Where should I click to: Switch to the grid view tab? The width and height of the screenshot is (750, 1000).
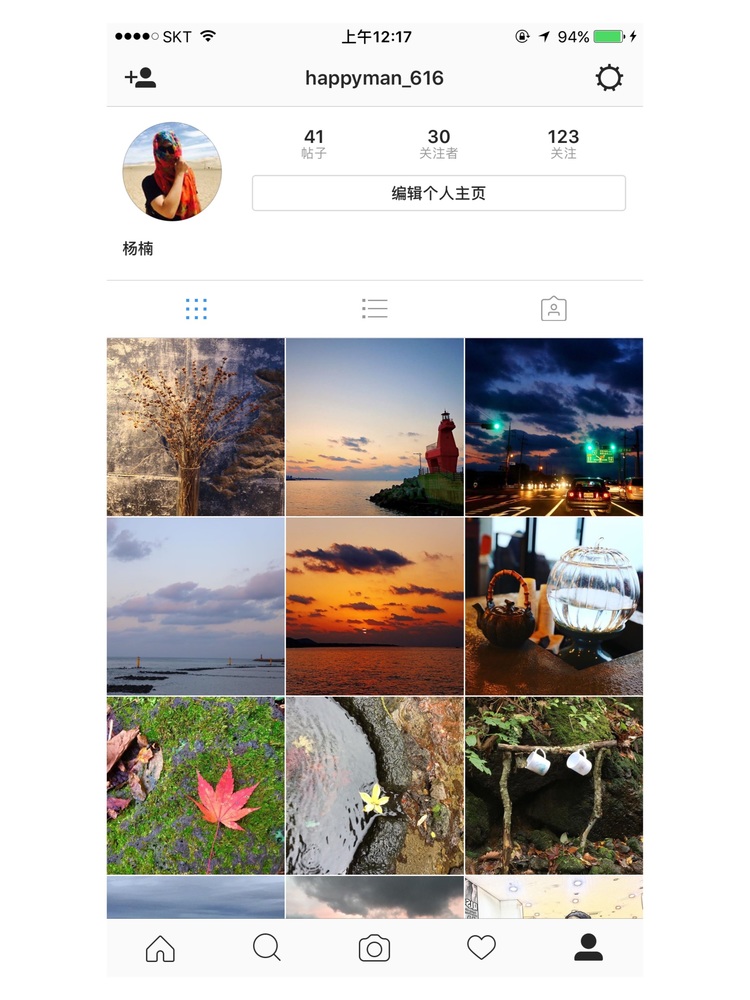click(x=196, y=309)
